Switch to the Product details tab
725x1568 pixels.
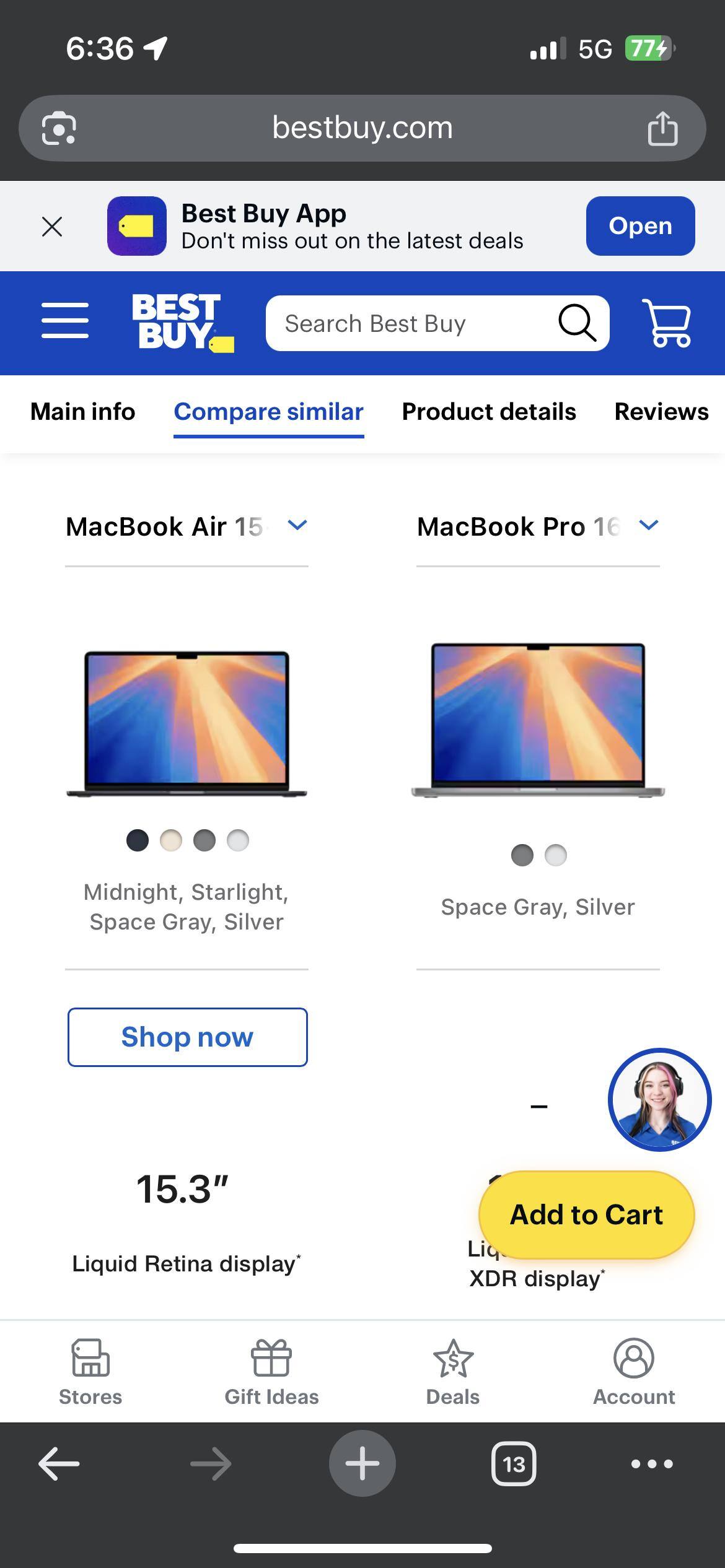click(489, 412)
